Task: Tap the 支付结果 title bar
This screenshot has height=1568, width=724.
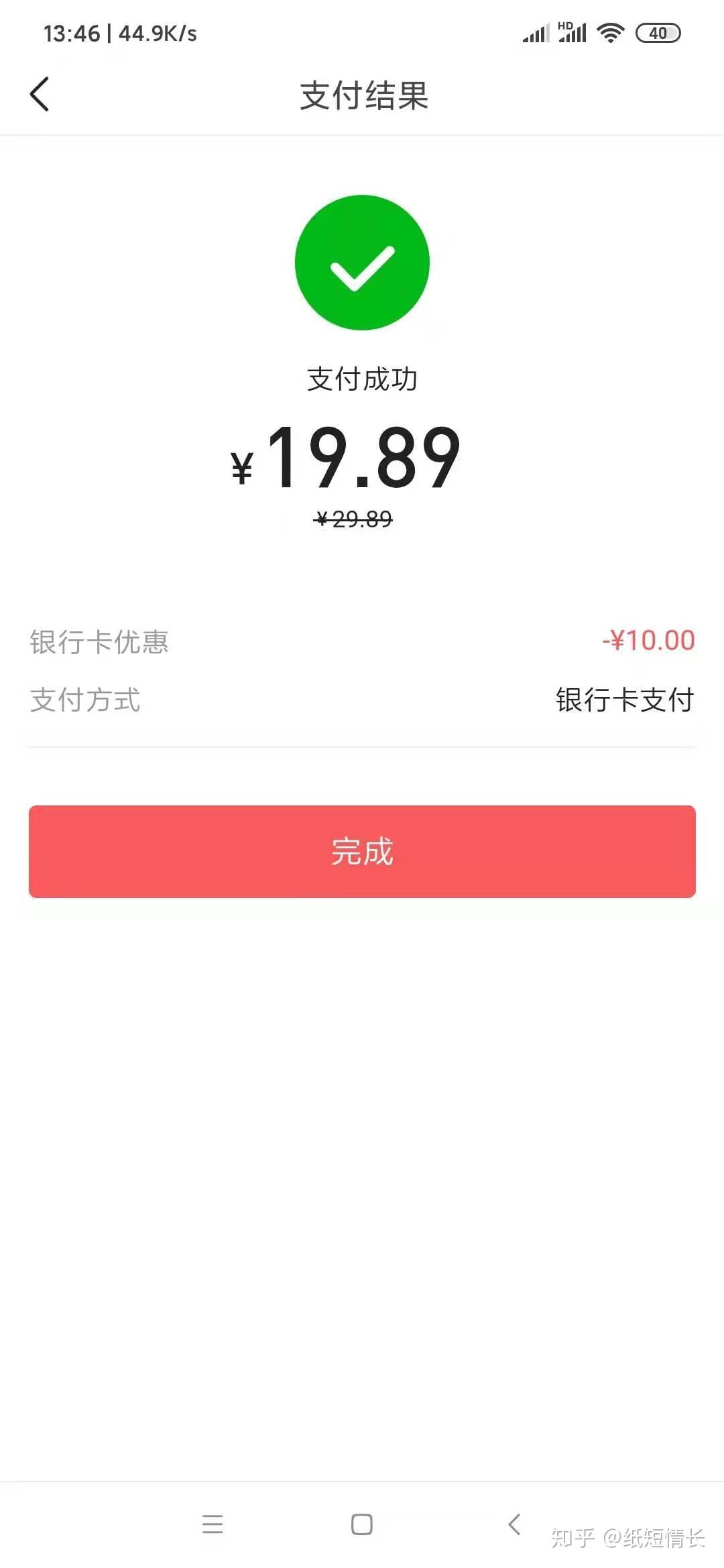Action: (x=362, y=96)
